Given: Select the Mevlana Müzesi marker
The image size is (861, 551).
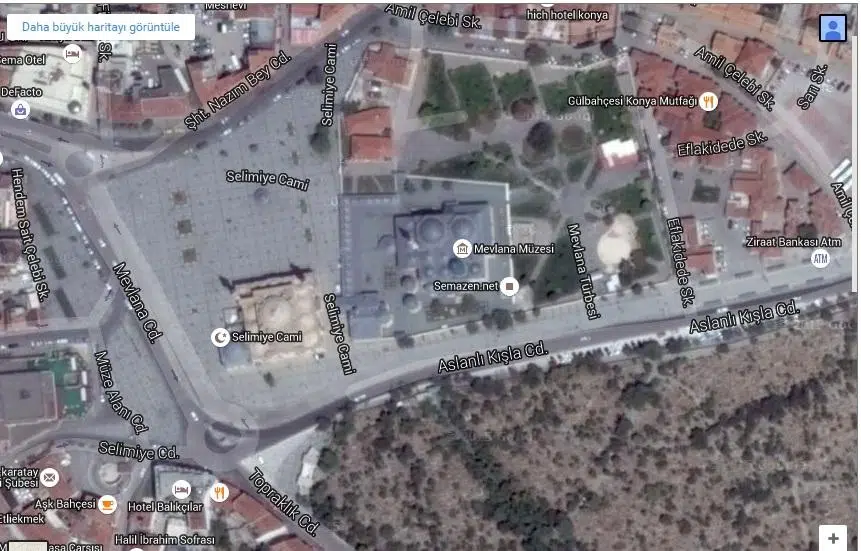Looking at the screenshot, I should [x=462, y=248].
